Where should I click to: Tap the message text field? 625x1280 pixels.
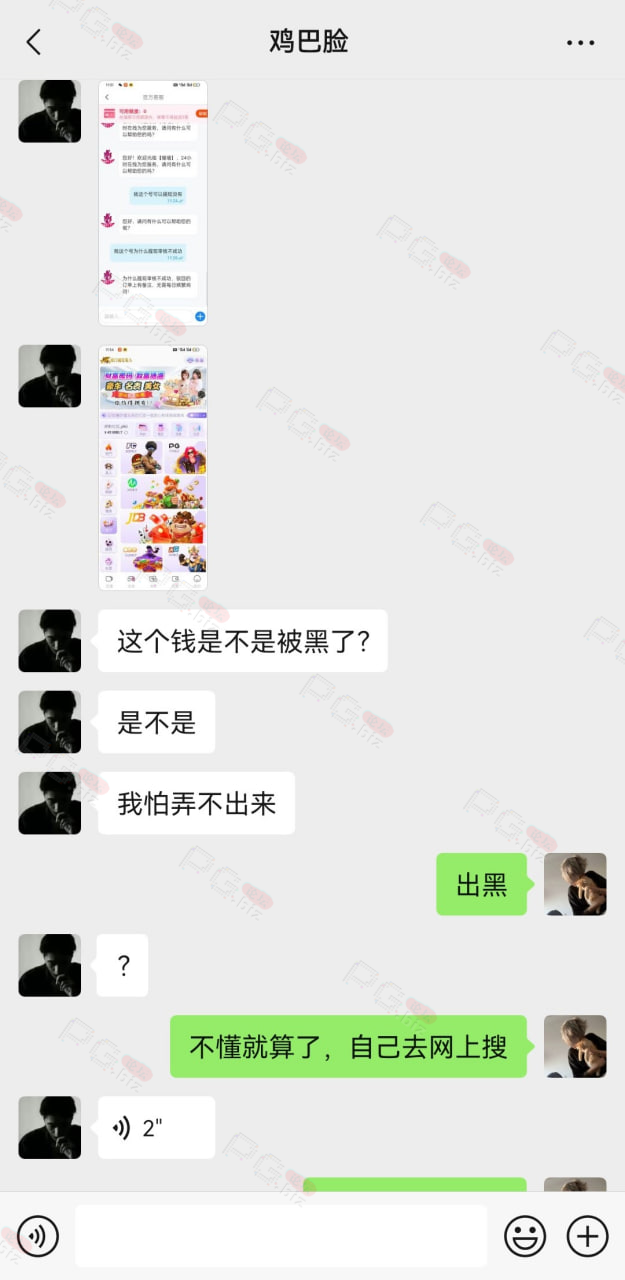tap(281, 1237)
